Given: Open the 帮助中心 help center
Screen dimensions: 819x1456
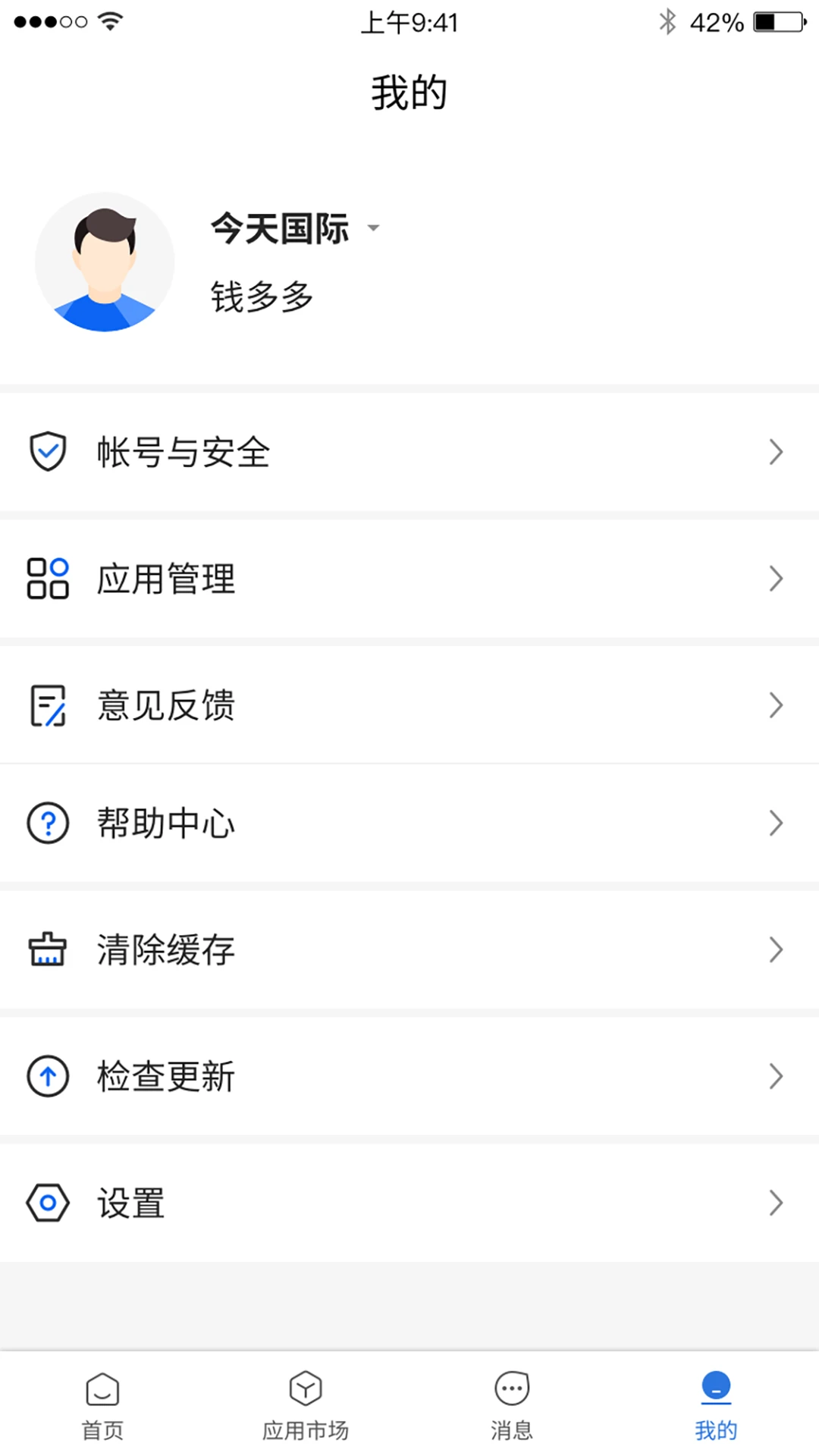Looking at the screenshot, I should 409,824.
